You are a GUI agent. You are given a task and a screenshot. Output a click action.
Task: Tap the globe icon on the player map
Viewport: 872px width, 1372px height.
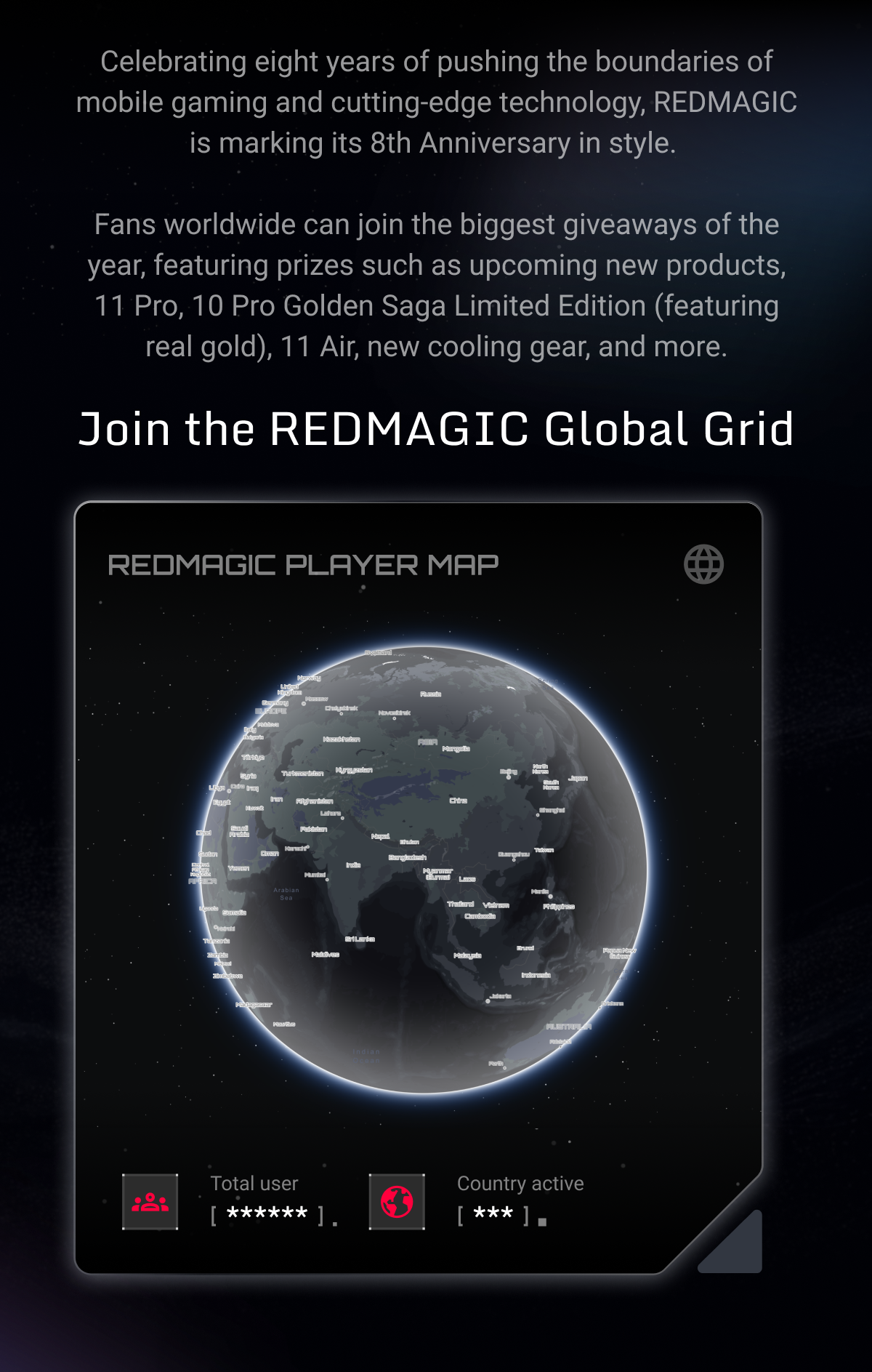tap(703, 564)
